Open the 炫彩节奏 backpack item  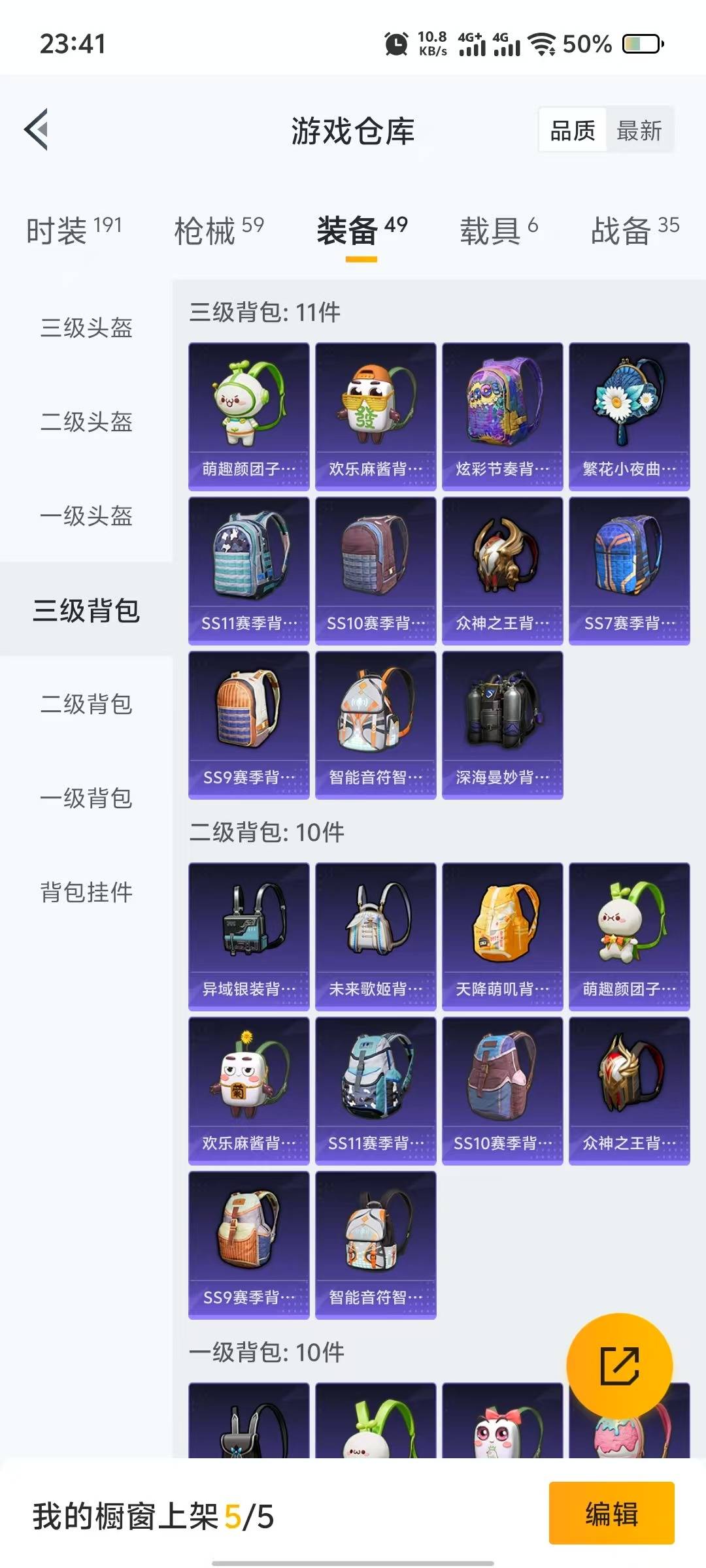[502, 416]
